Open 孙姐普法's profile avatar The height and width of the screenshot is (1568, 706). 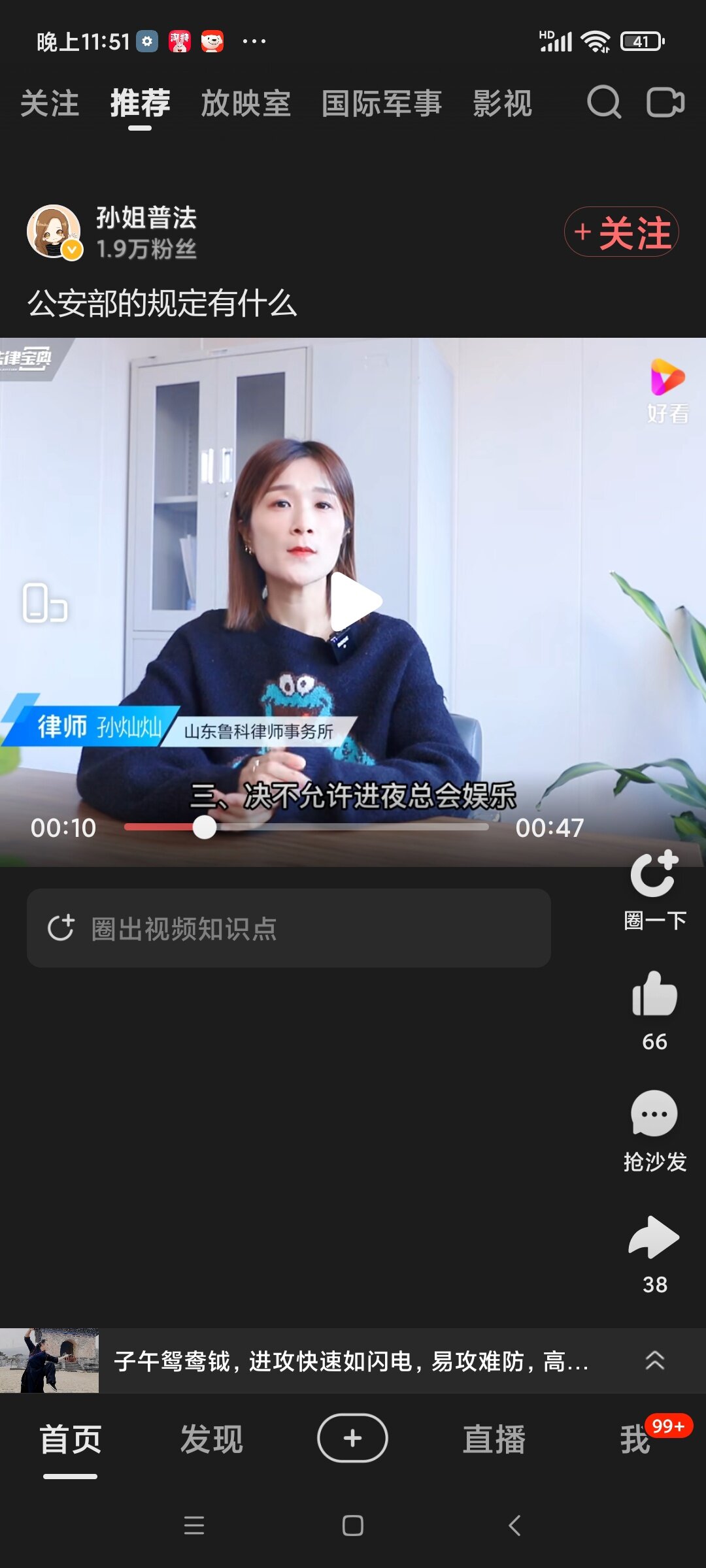pyautogui.click(x=54, y=232)
